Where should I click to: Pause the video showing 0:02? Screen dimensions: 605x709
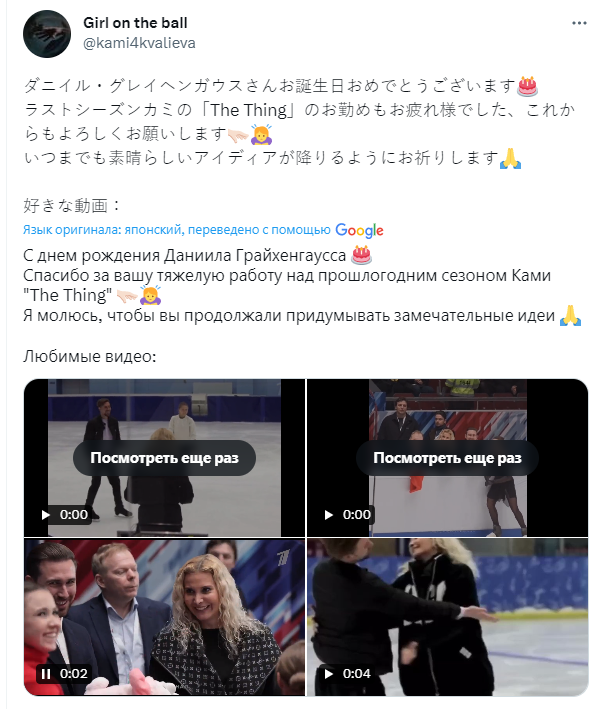tap(45, 673)
